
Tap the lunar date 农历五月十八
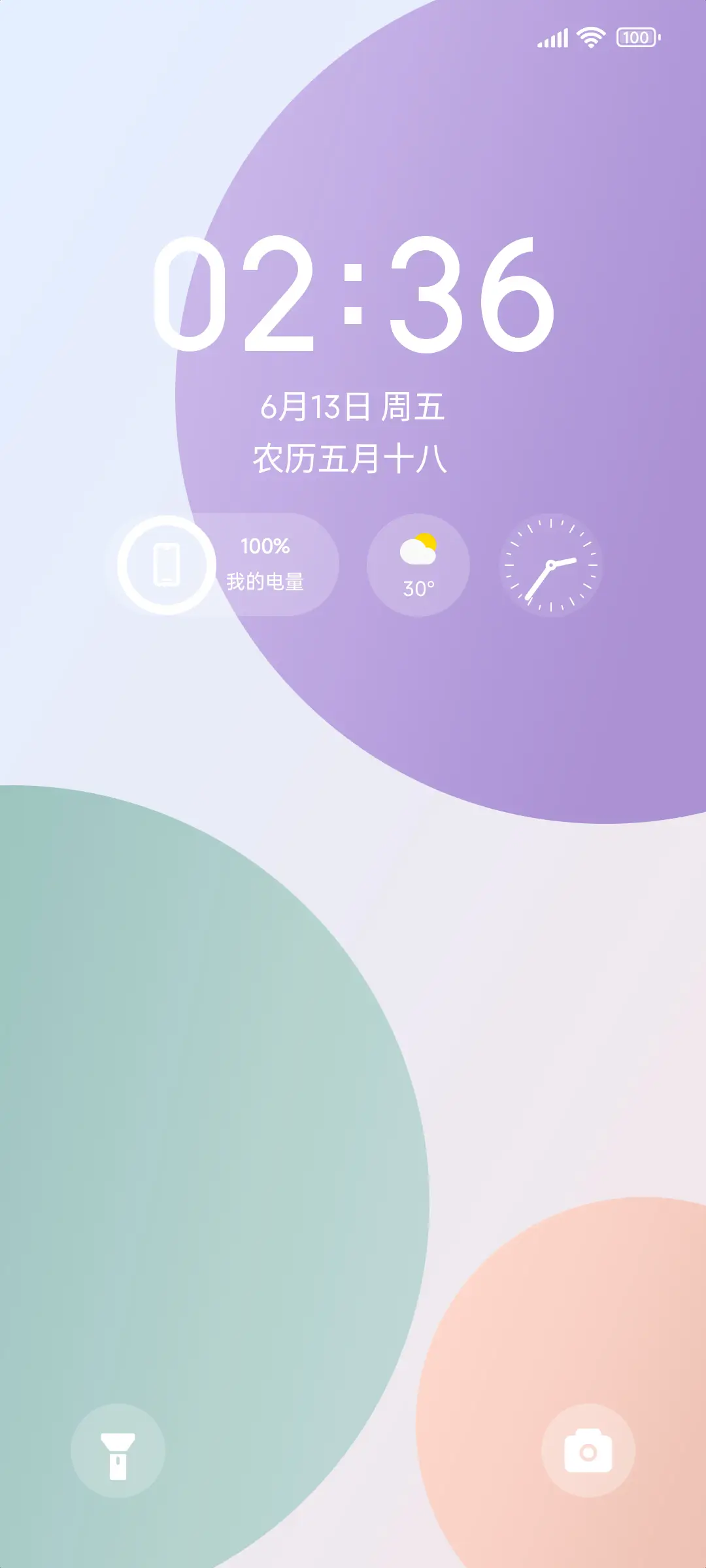[353, 455]
